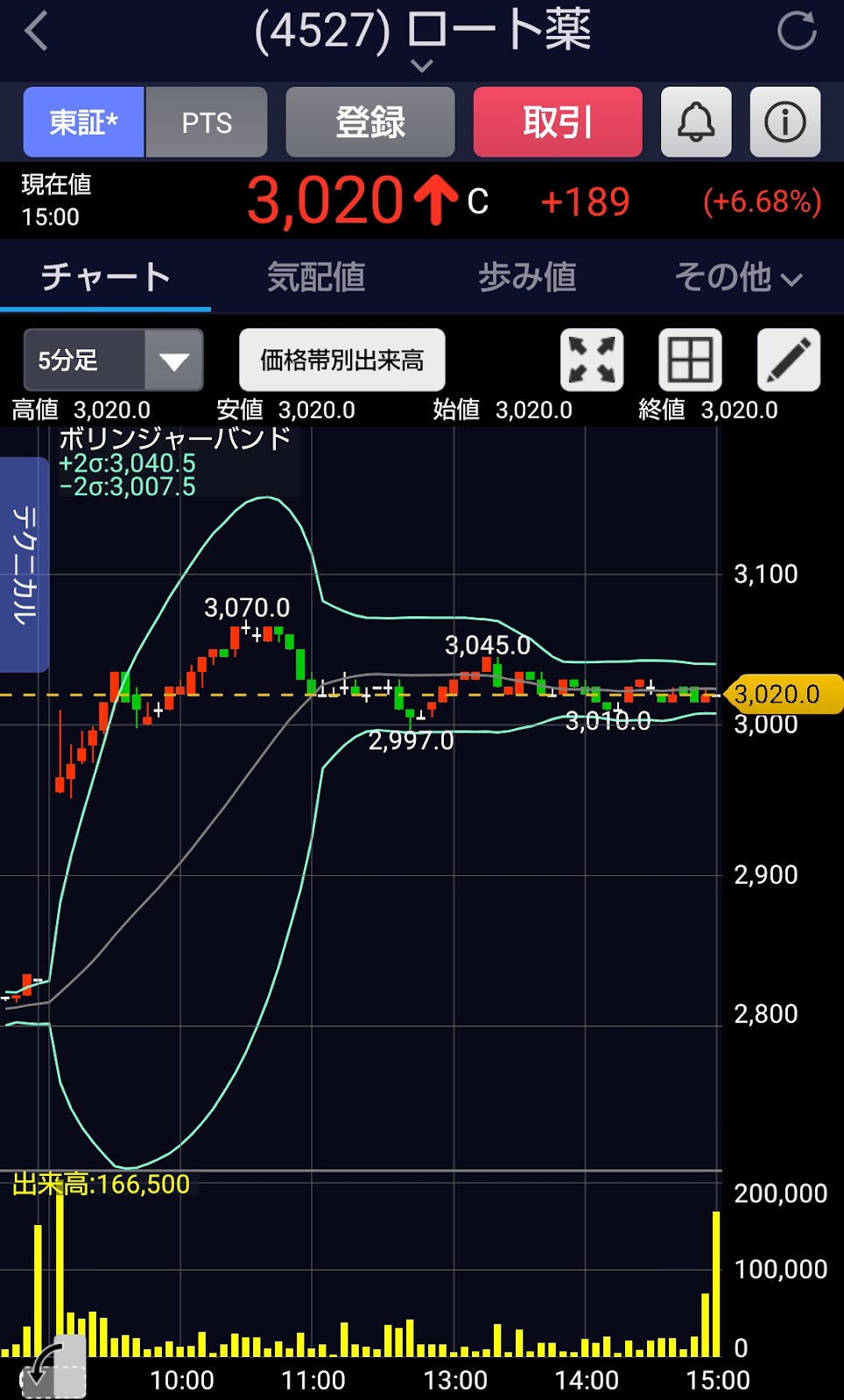Open the chart drawing pencil tool
844x1400 pixels.
[789, 360]
